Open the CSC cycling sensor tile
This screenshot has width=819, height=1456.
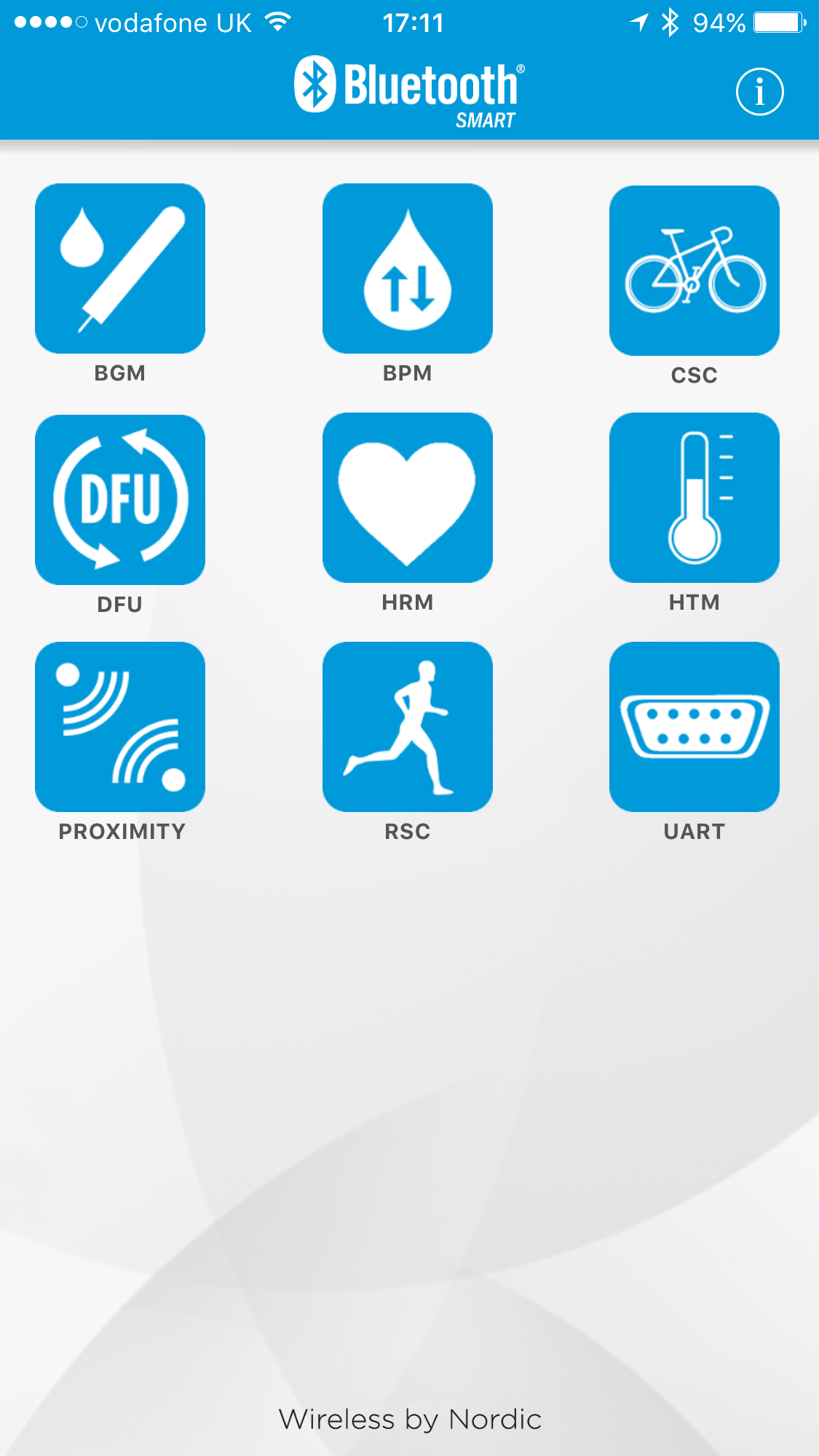[x=694, y=271]
